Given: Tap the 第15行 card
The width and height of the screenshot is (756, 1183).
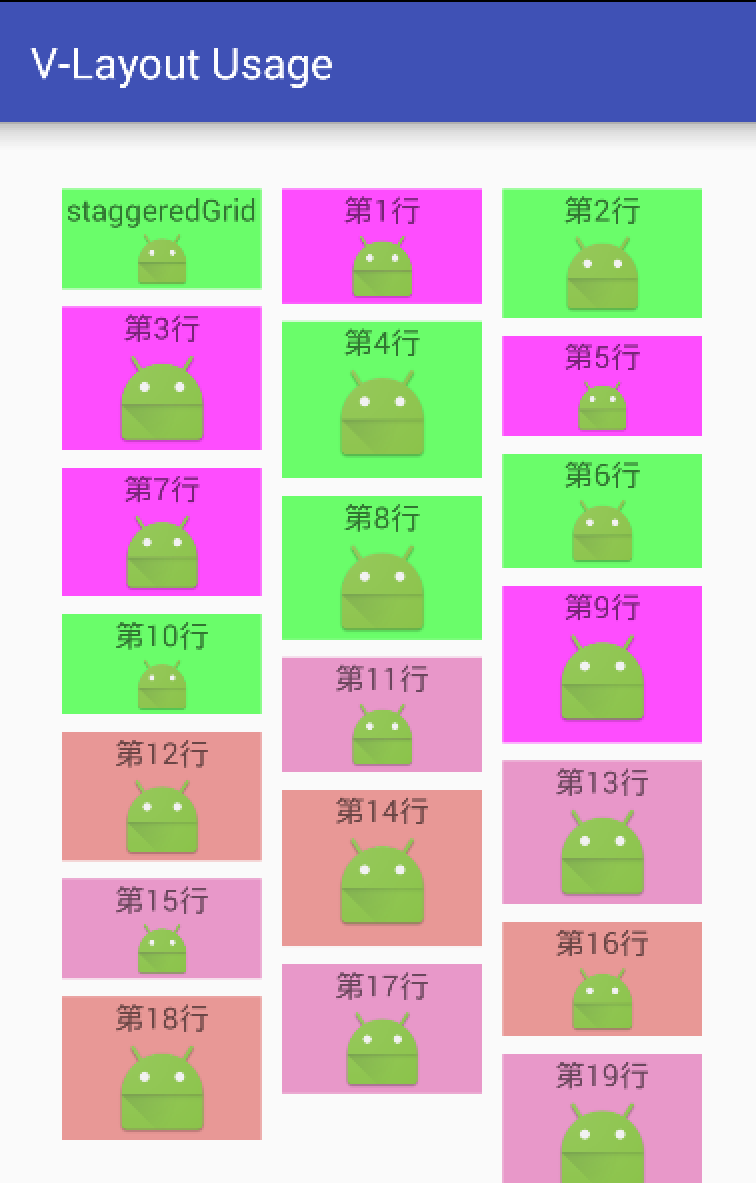Looking at the screenshot, I should coord(161,928).
